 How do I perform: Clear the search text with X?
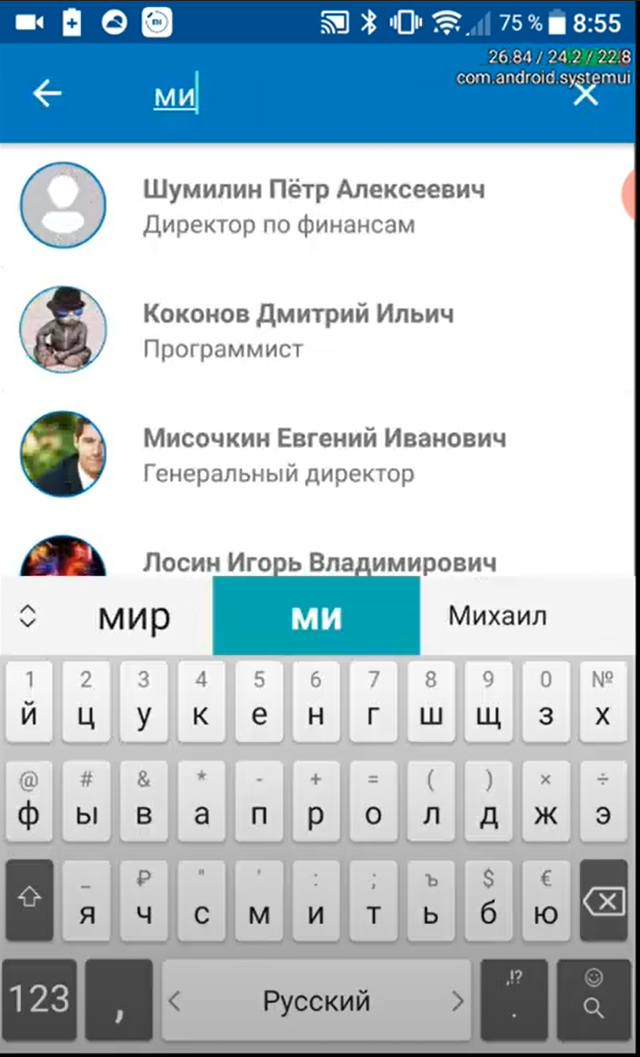(x=585, y=94)
